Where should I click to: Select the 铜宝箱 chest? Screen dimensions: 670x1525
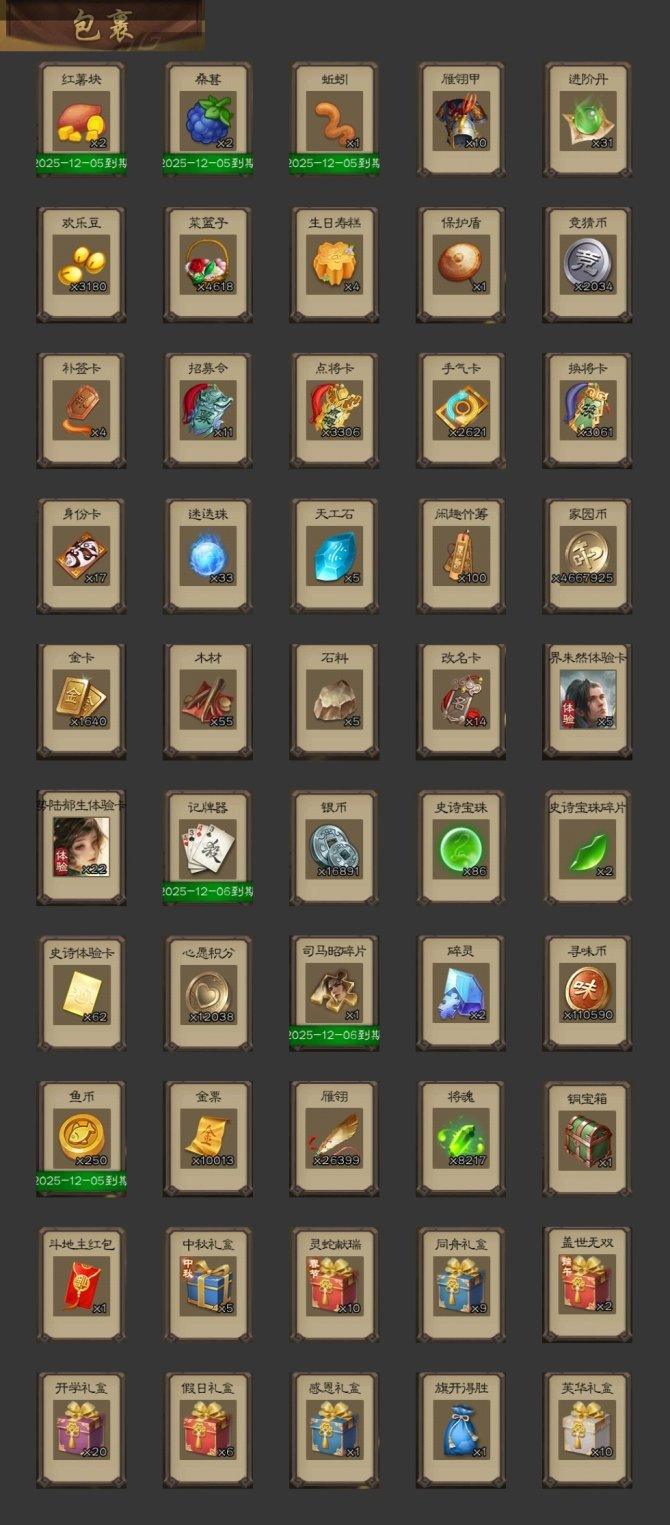point(587,1138)
